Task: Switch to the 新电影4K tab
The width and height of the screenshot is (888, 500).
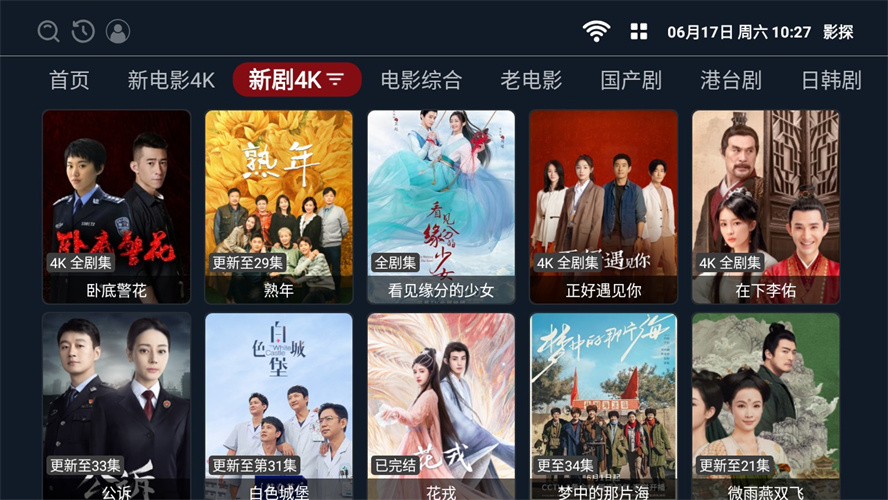Action: 171,81
